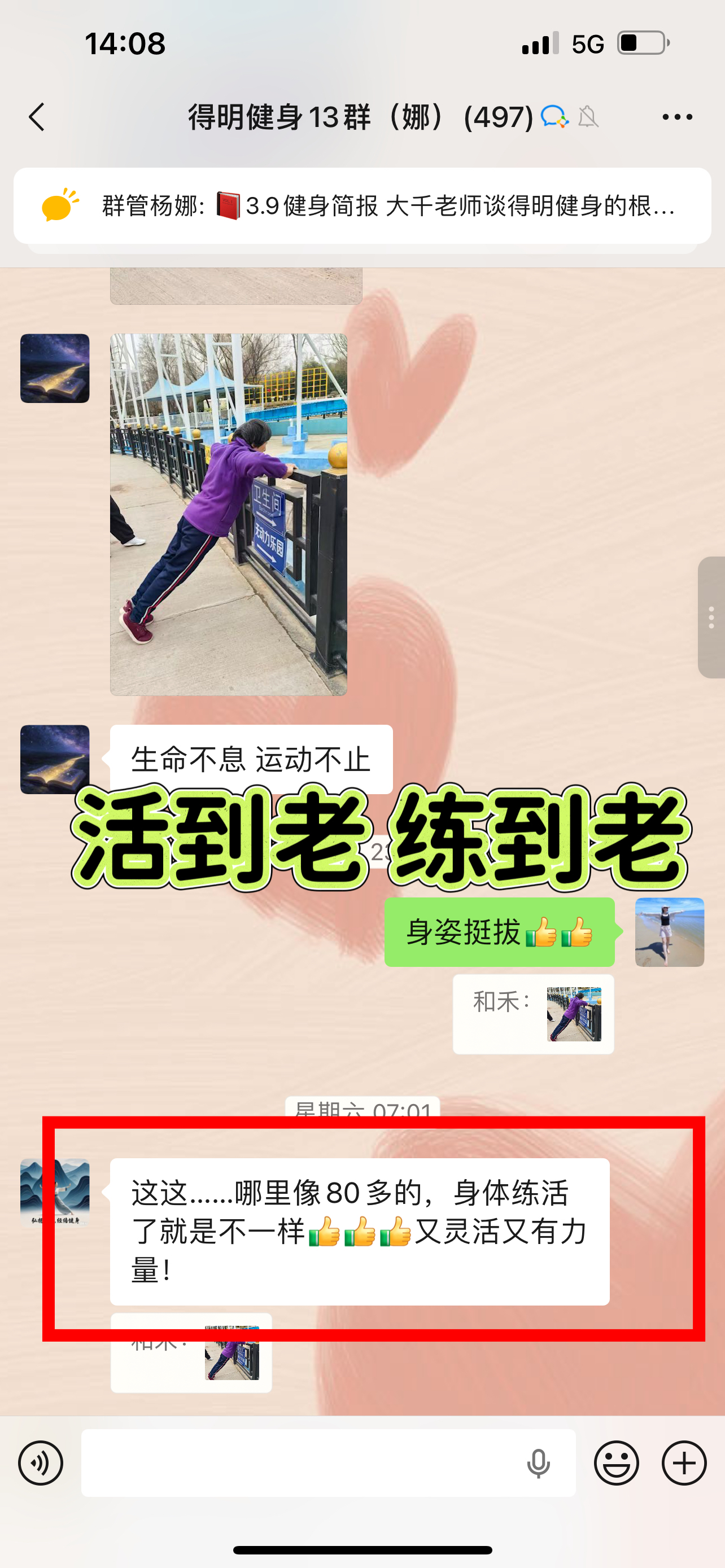Image resolution: width=725 pixels, height=1568 pixels.
Task: Open the plus attachment menu
Action: click(x=684, y=1462)
